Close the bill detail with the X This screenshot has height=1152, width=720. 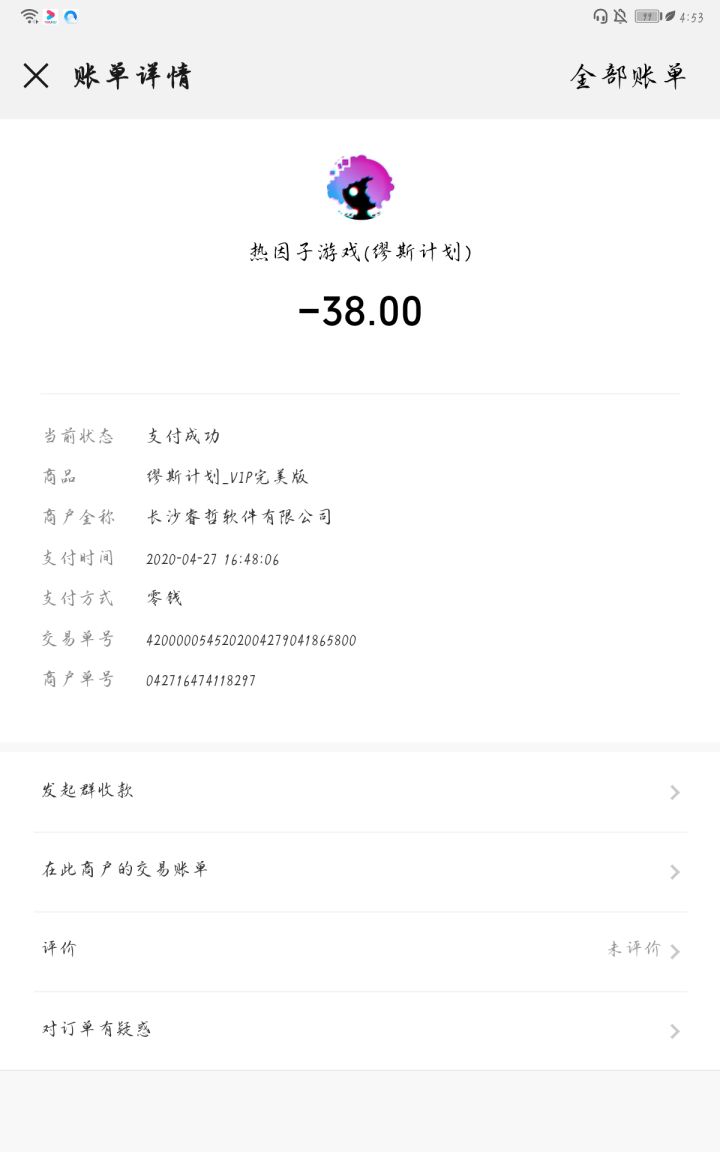click(x=36, y=76)
